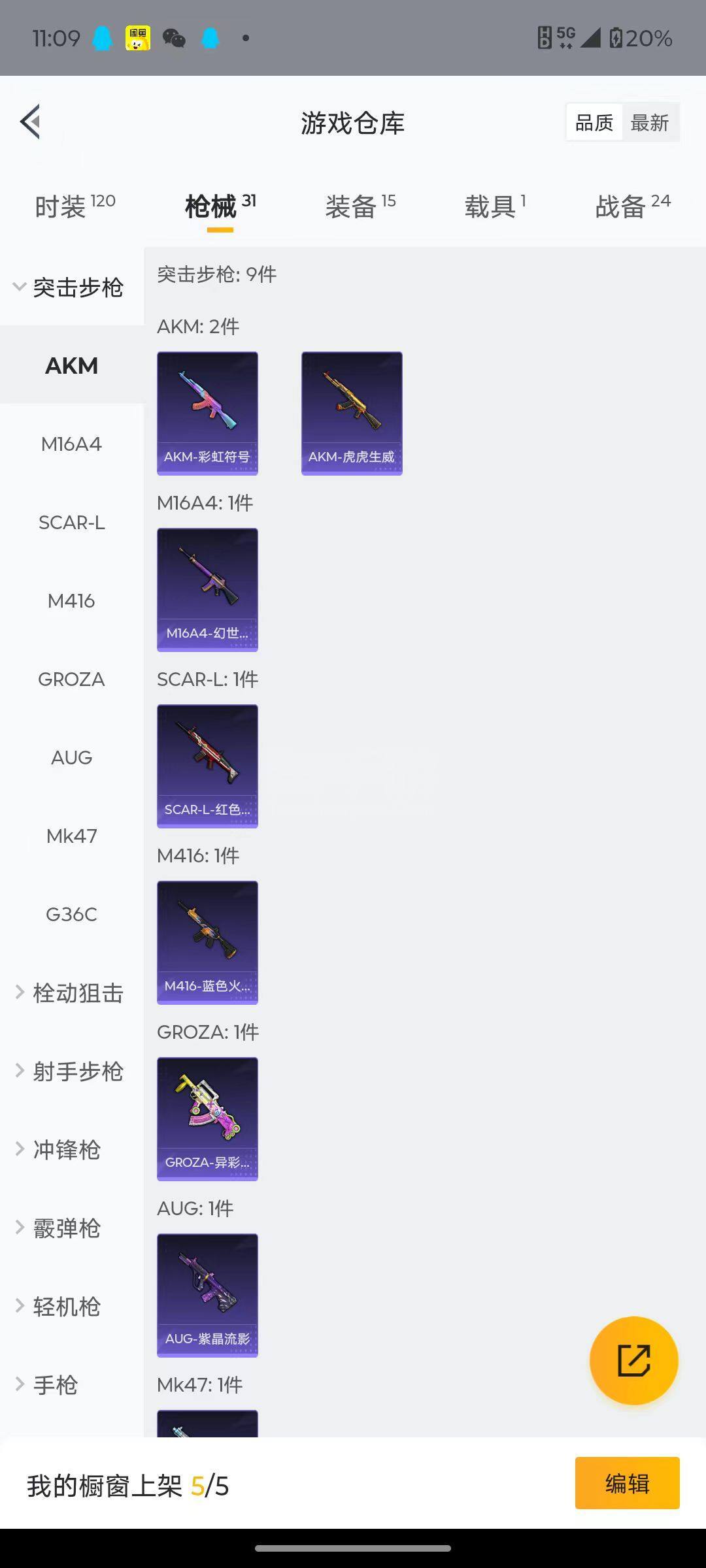Screen dimensions: 706x1568
Task: Expand the 栓动狙击 category
Action: click(x=71, y=993)
